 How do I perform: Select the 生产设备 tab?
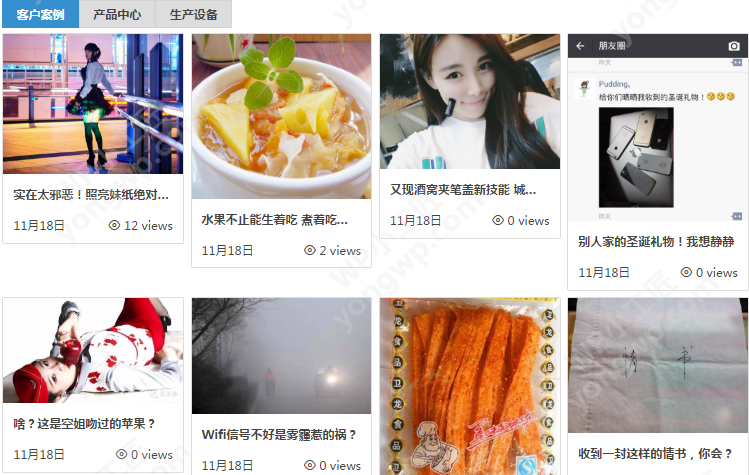[193, 15]
